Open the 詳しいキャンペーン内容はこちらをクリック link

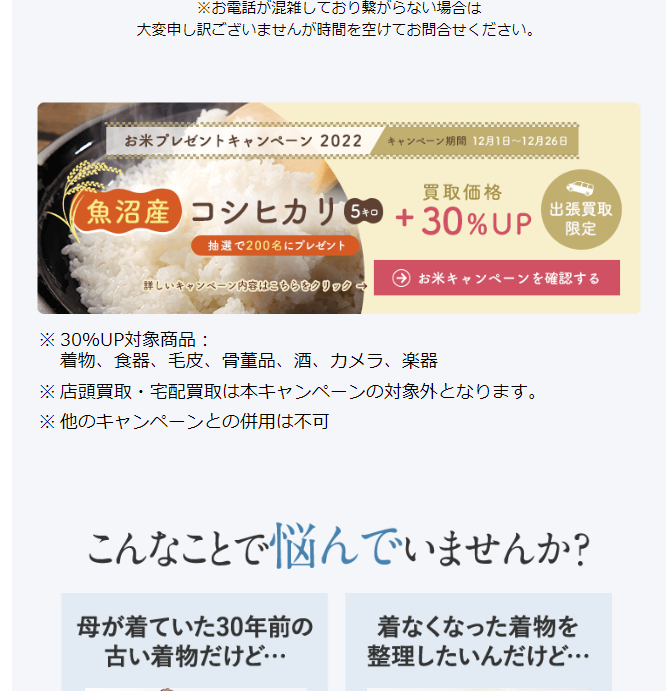point(255,285)
